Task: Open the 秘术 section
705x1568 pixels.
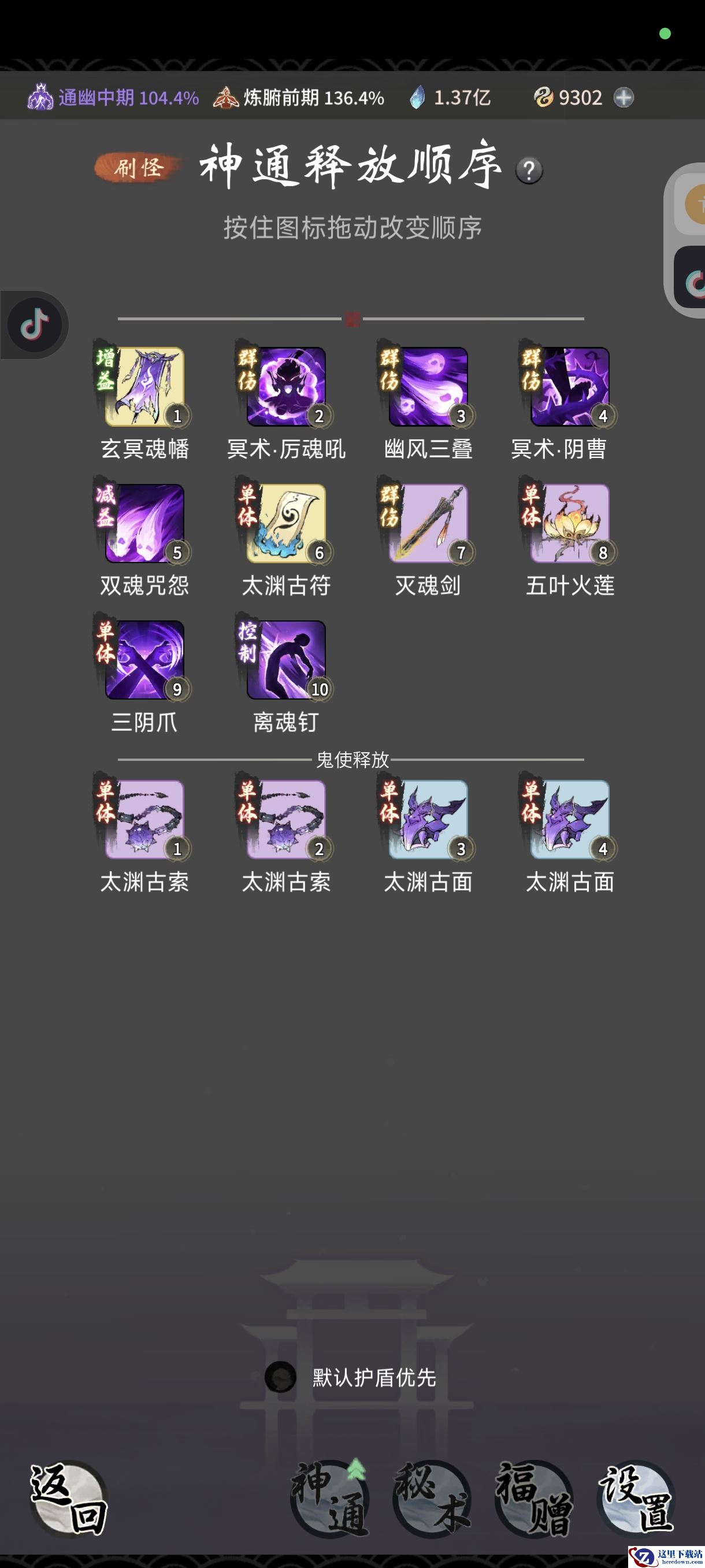Action: point(432,1498)
